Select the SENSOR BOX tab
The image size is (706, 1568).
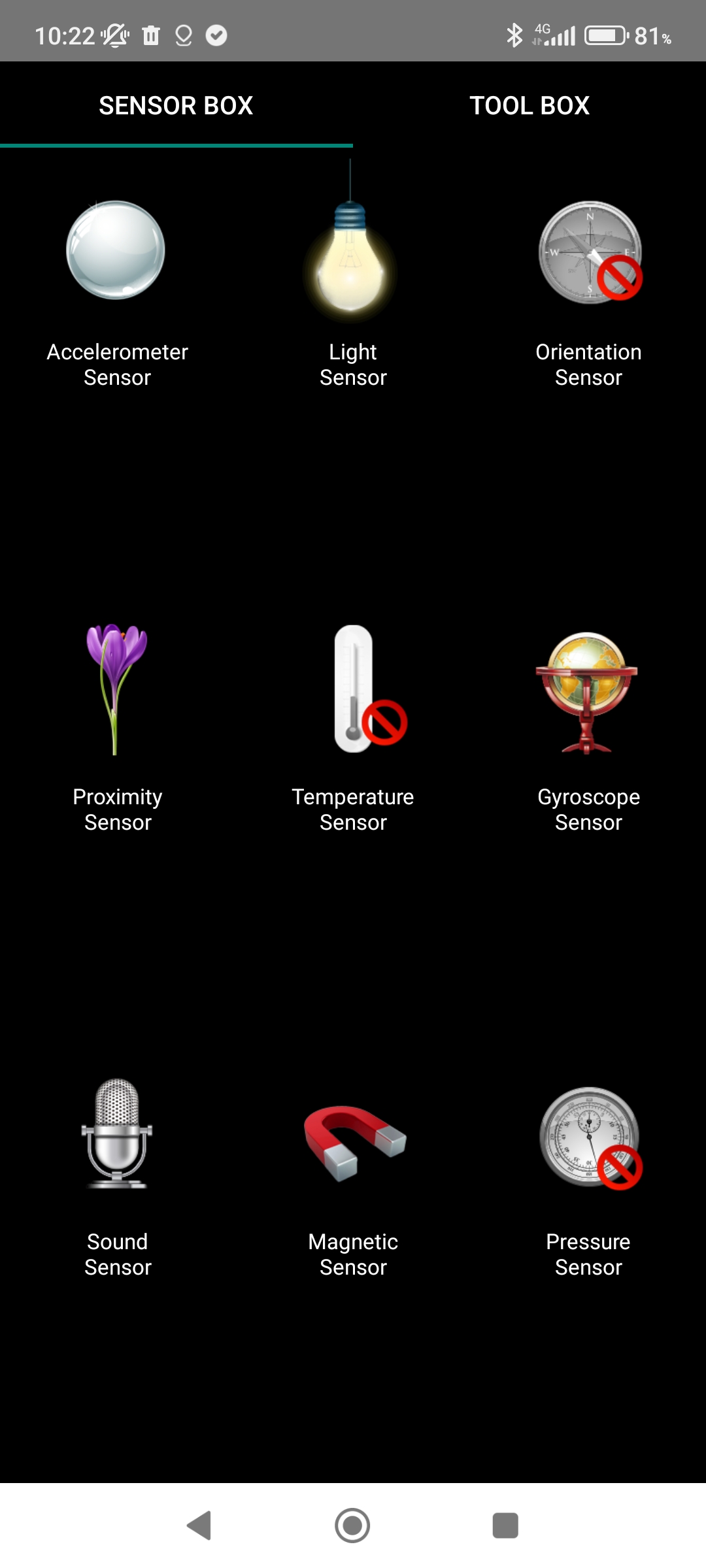point(176,105)
